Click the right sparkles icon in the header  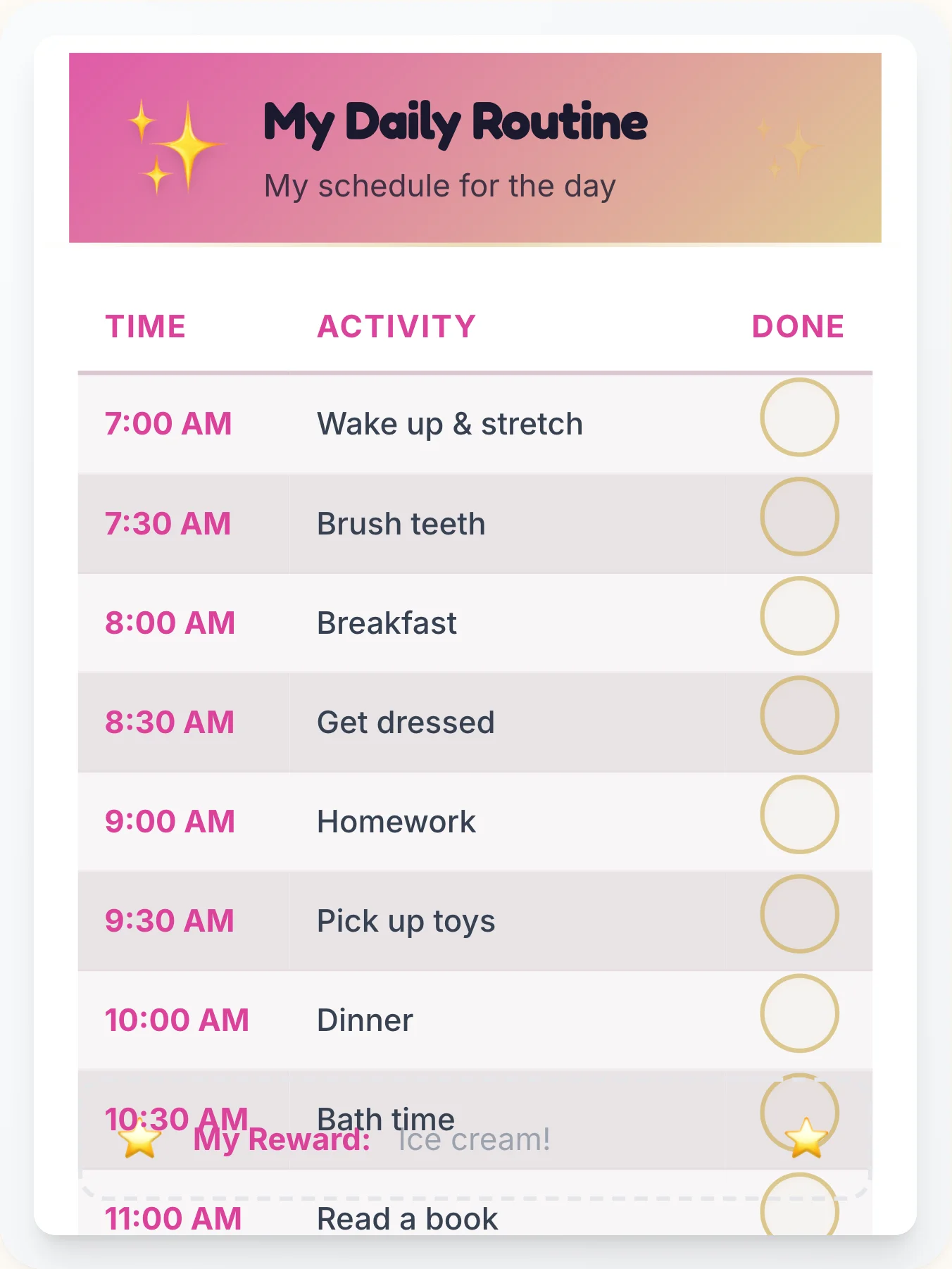click(x=789, y=148)
